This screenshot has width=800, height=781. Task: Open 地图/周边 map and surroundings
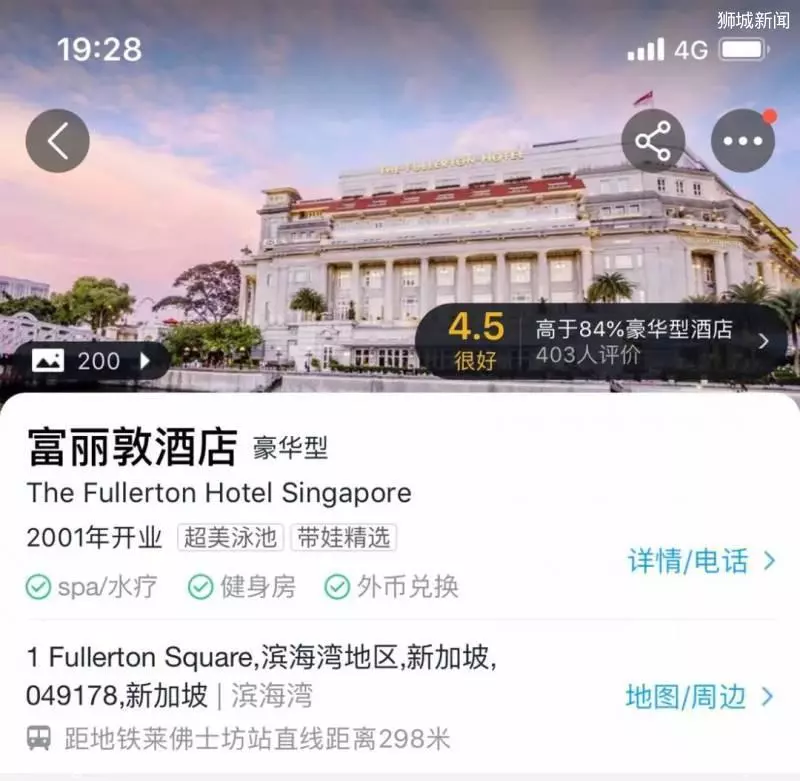coord(699,697)
